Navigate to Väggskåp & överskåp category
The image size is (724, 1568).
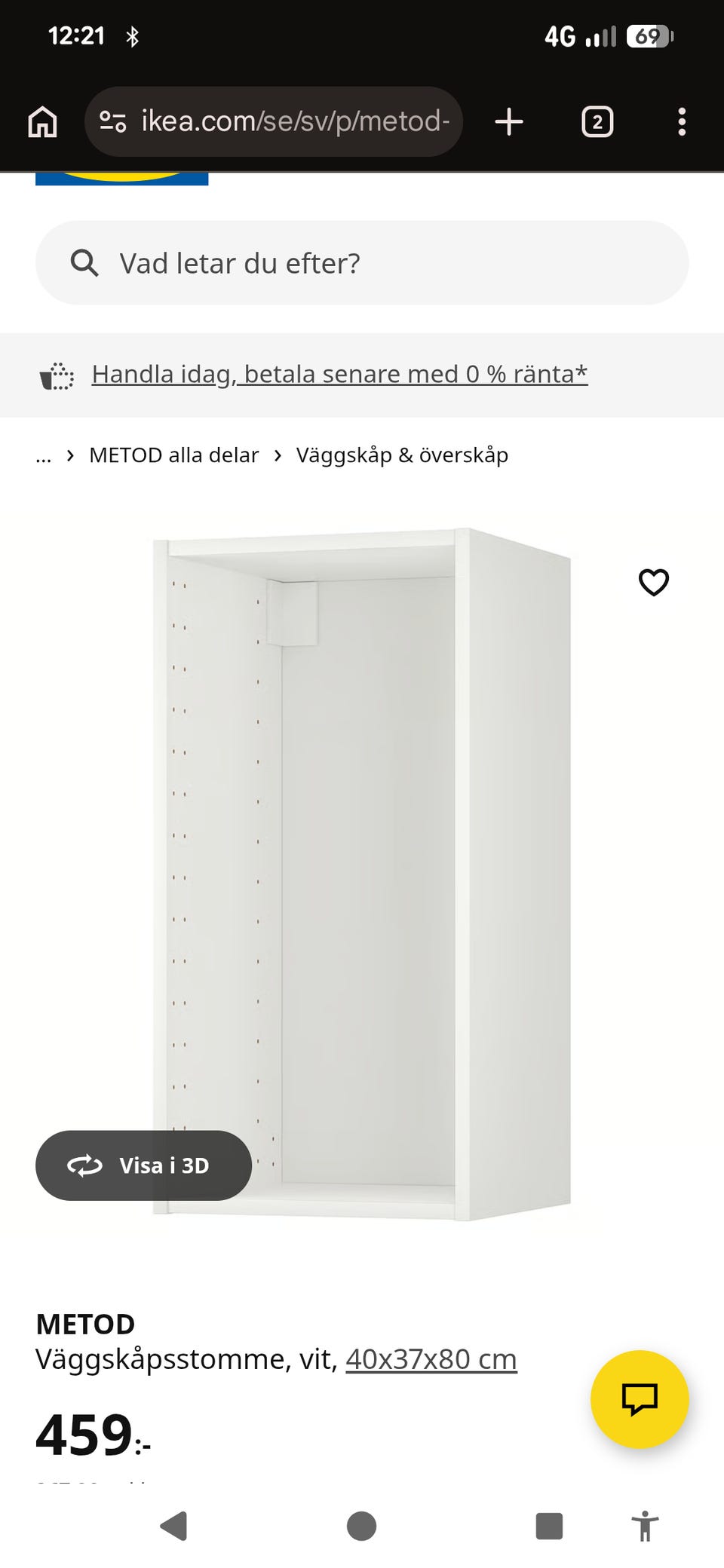click(x=402, y=455)
